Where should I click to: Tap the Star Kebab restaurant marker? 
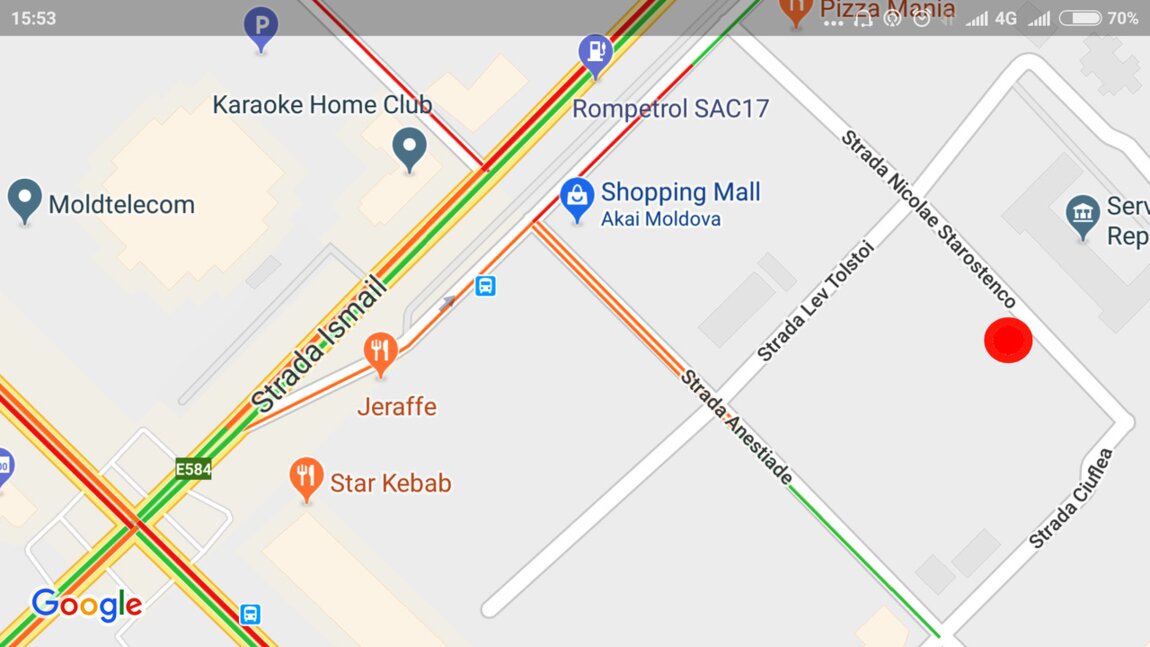[x=306, y=478]
